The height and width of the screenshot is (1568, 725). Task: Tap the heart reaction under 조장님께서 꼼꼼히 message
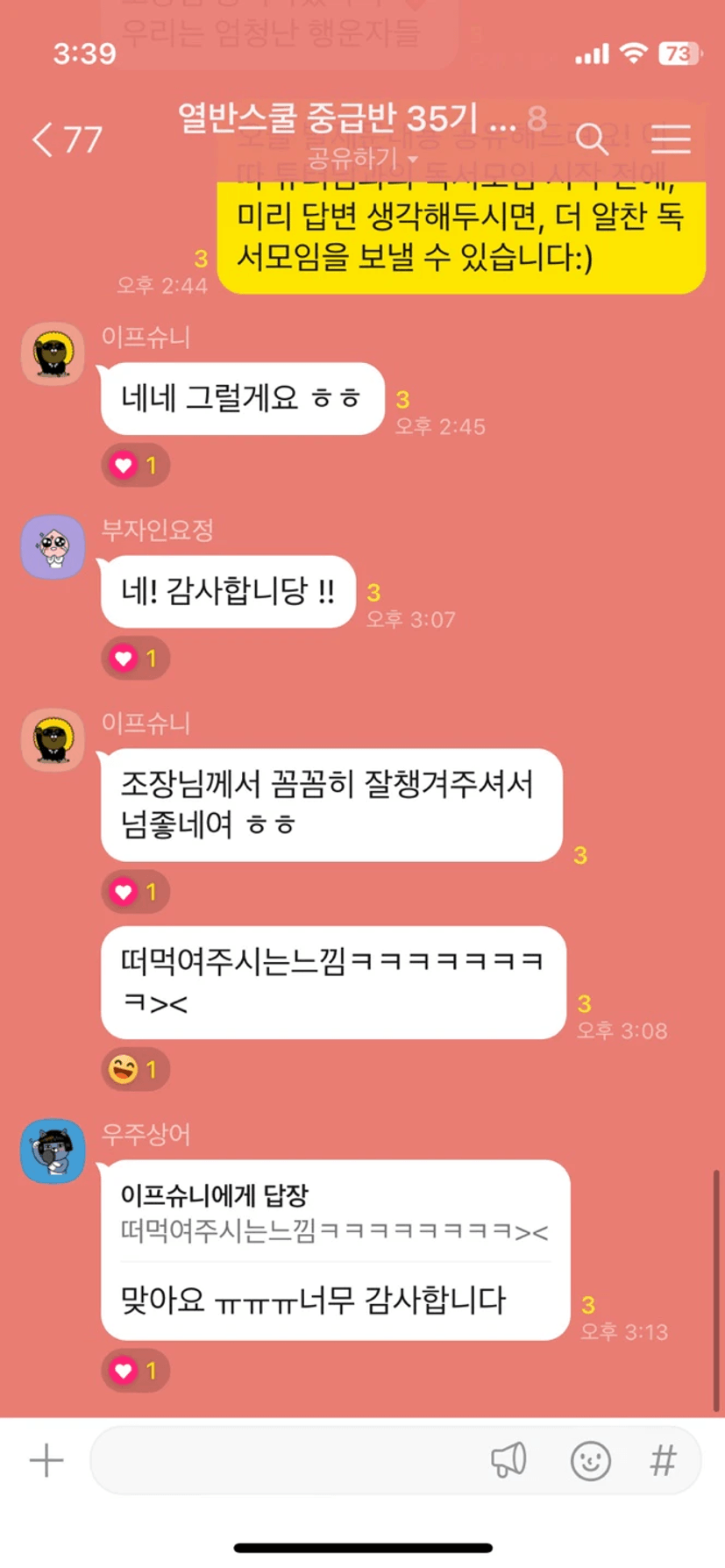[x=135, y=892]
